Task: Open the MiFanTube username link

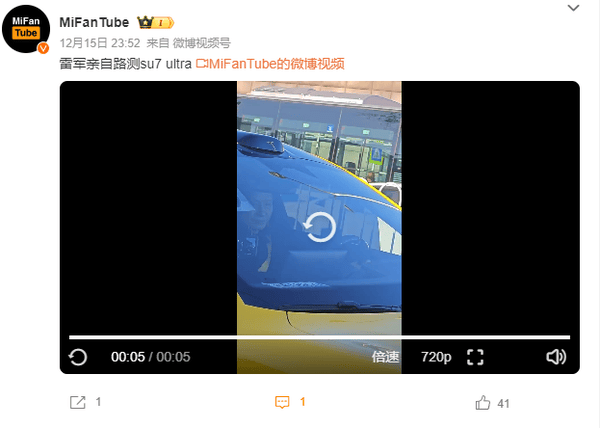Action: click(94, 23)
